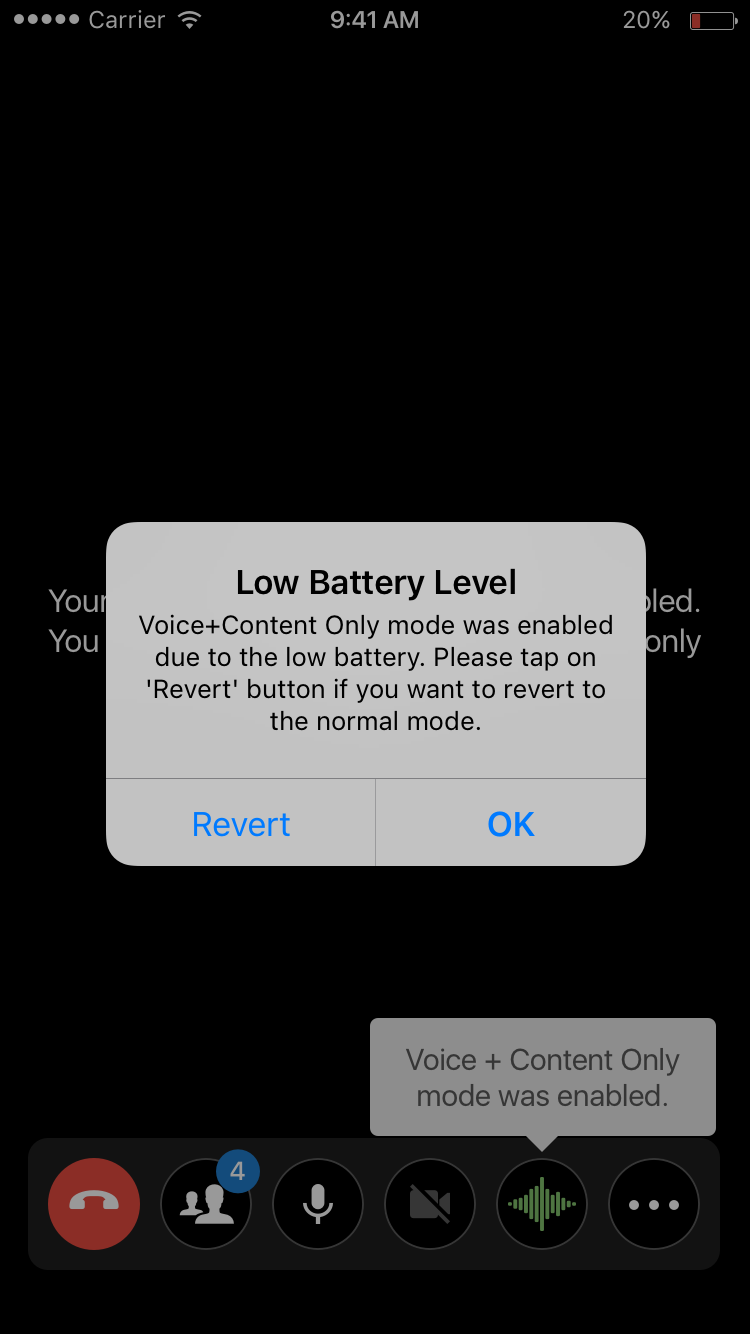Open the three-dot more options menu
The image size is (750, 1334).
tap(654, 1204)
